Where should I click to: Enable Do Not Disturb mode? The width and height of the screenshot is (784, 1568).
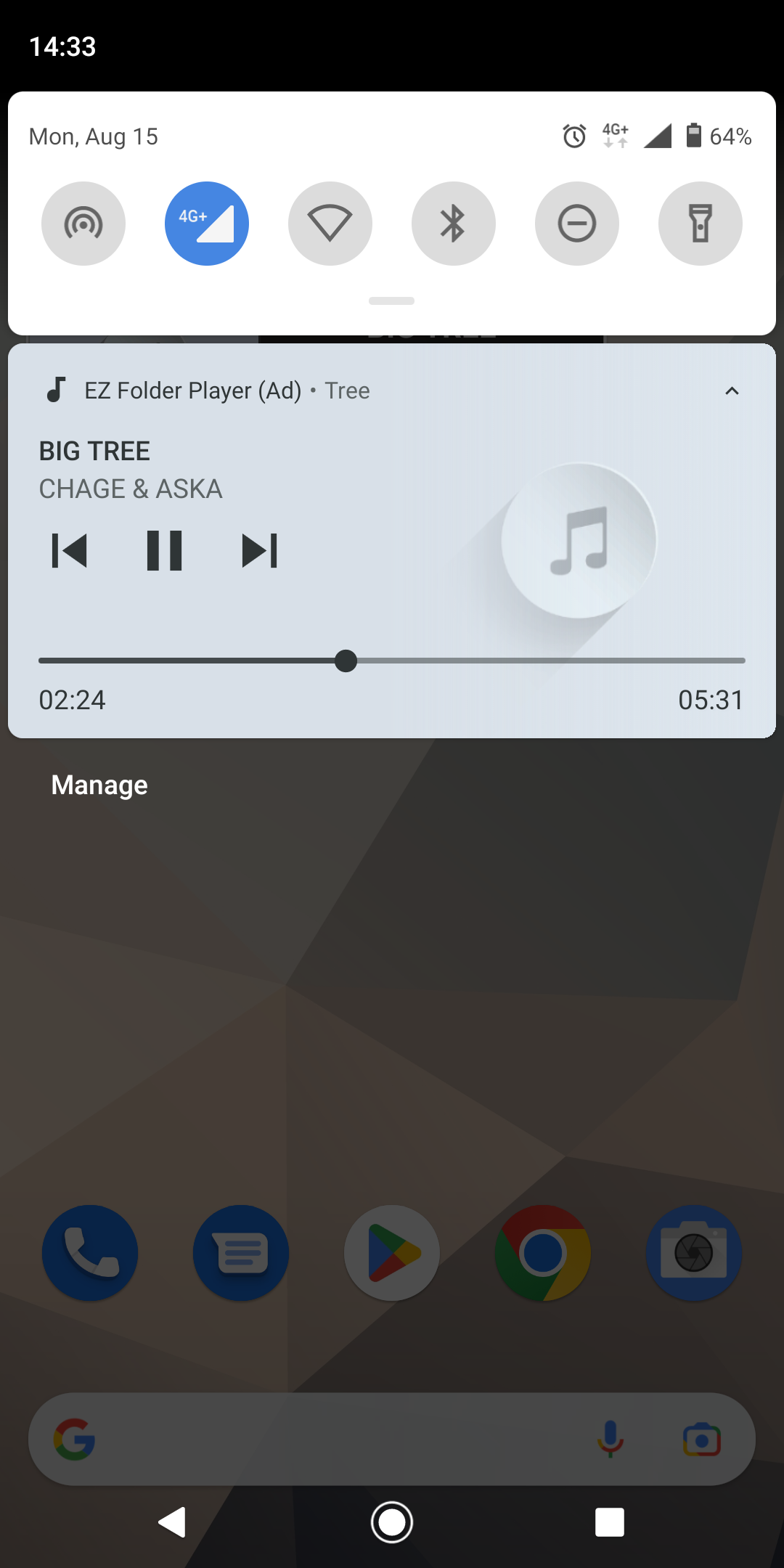[x=577, y=224]
